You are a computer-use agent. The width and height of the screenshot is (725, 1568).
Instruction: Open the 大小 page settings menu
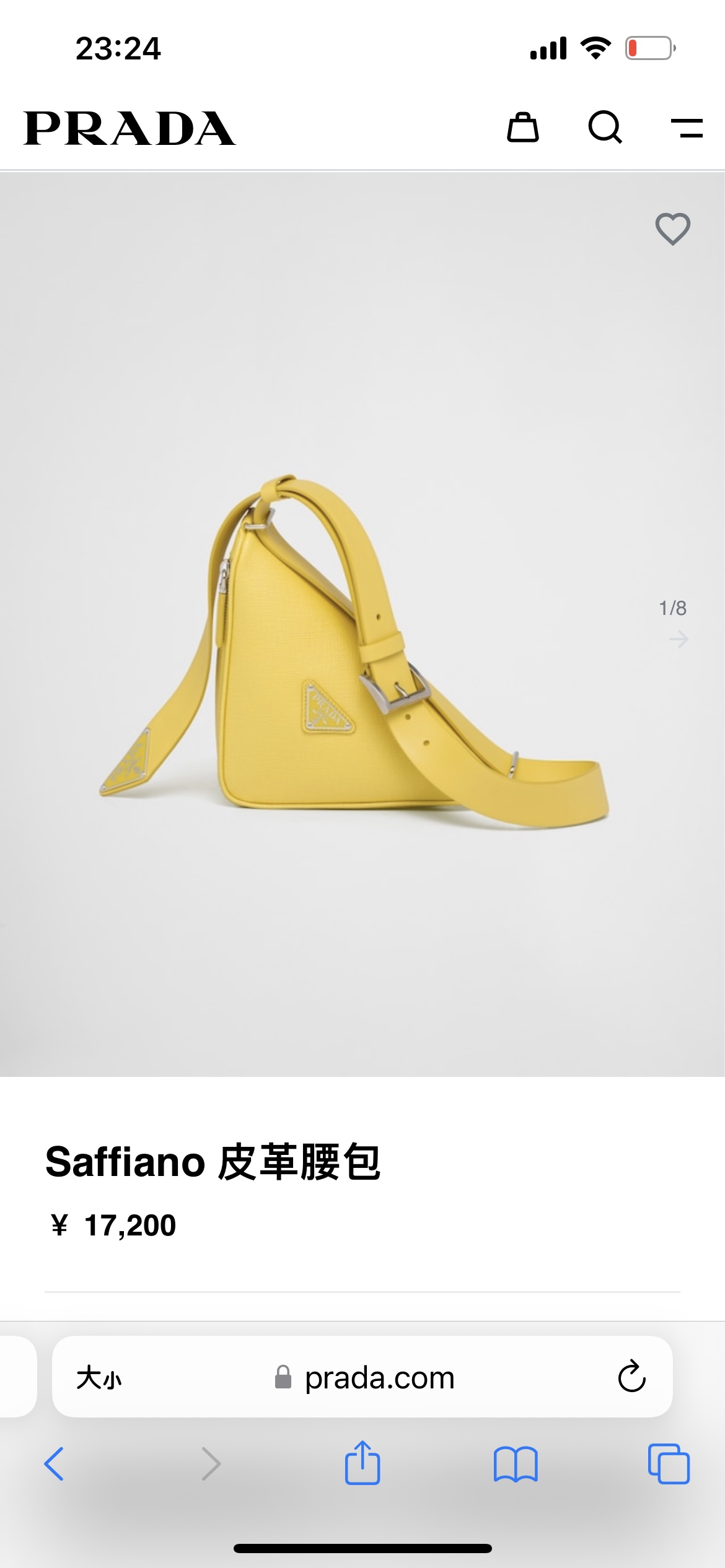99,1379
